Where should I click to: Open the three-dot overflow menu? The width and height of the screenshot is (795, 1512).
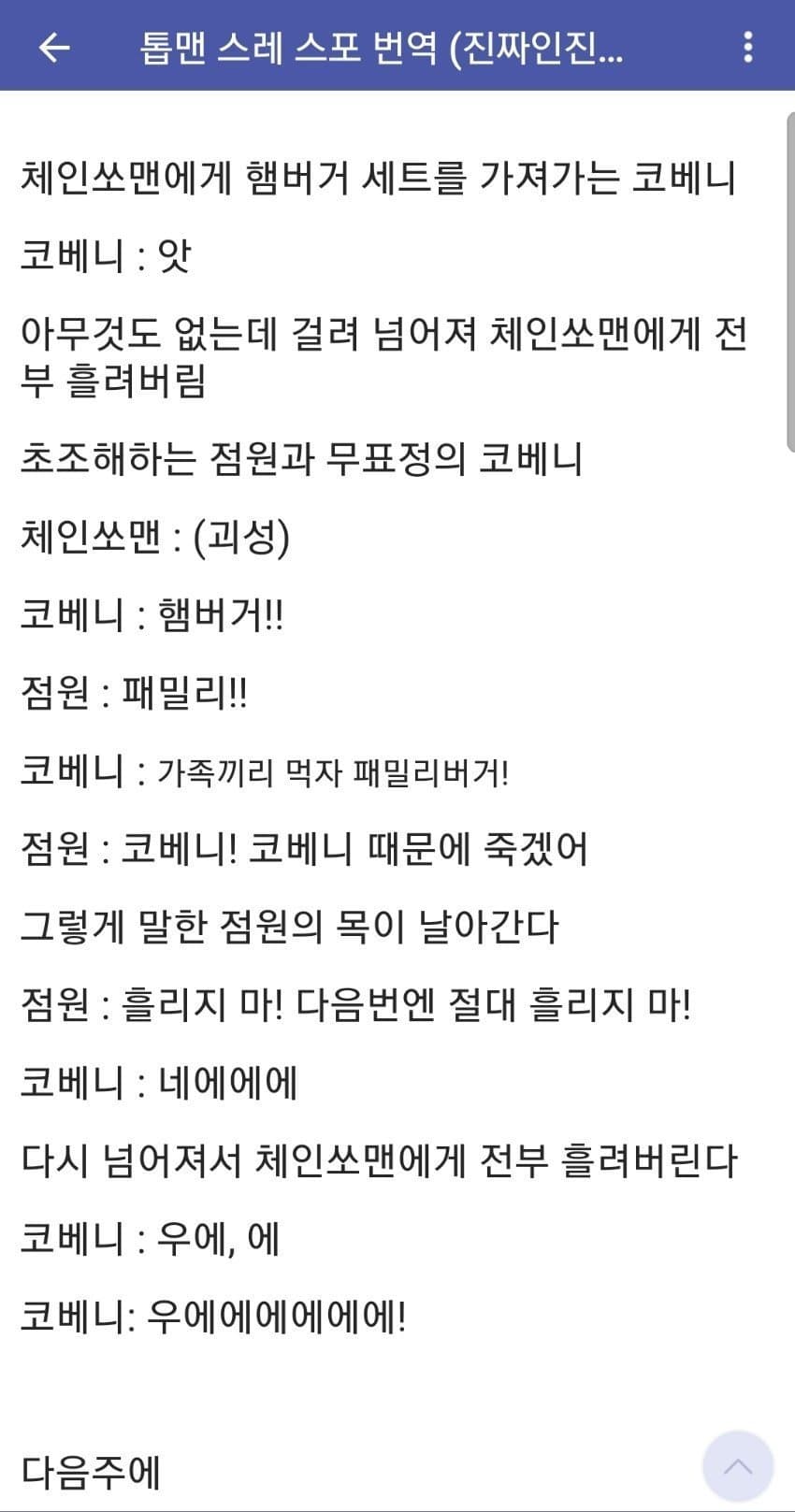747,47
